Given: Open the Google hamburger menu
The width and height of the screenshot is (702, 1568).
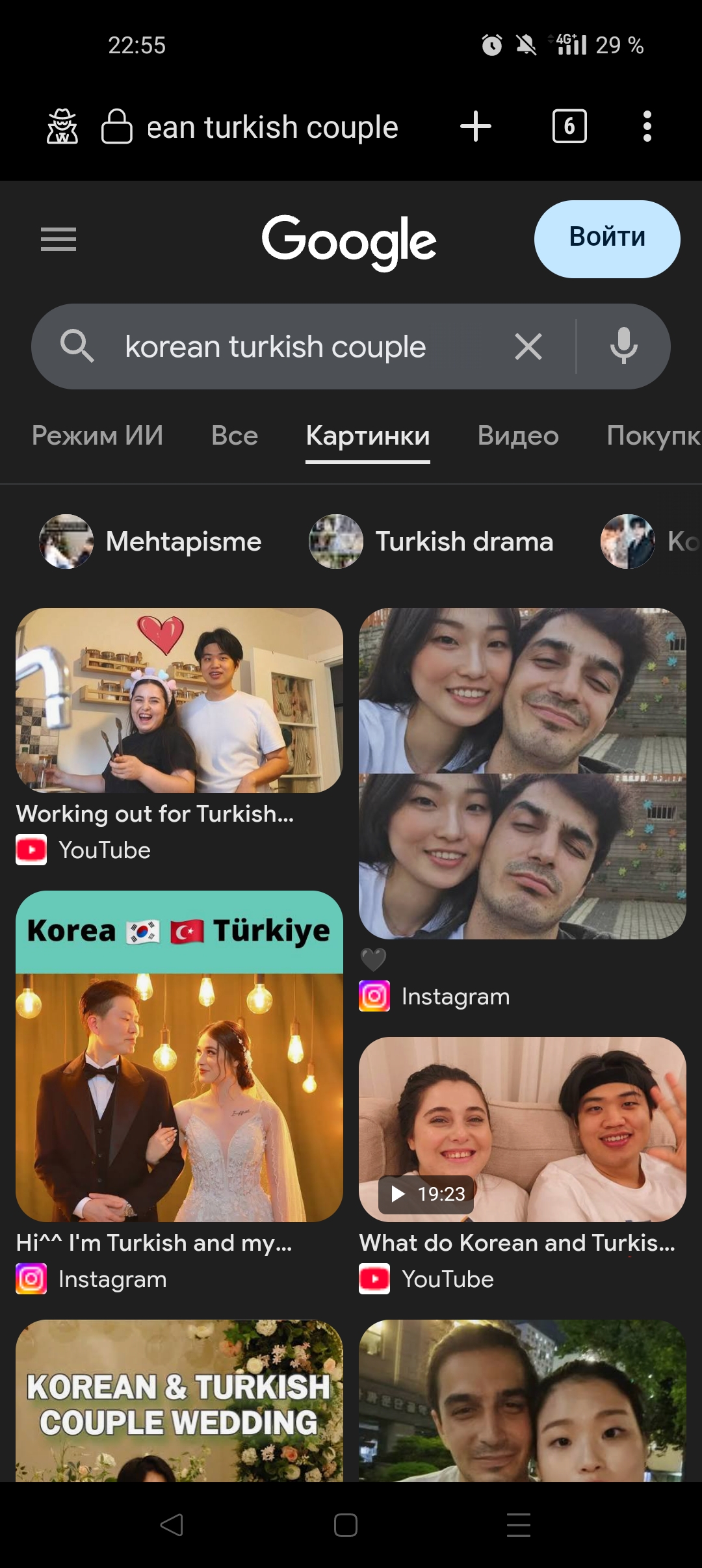Looking at the screenshot, I should [58, 239].
